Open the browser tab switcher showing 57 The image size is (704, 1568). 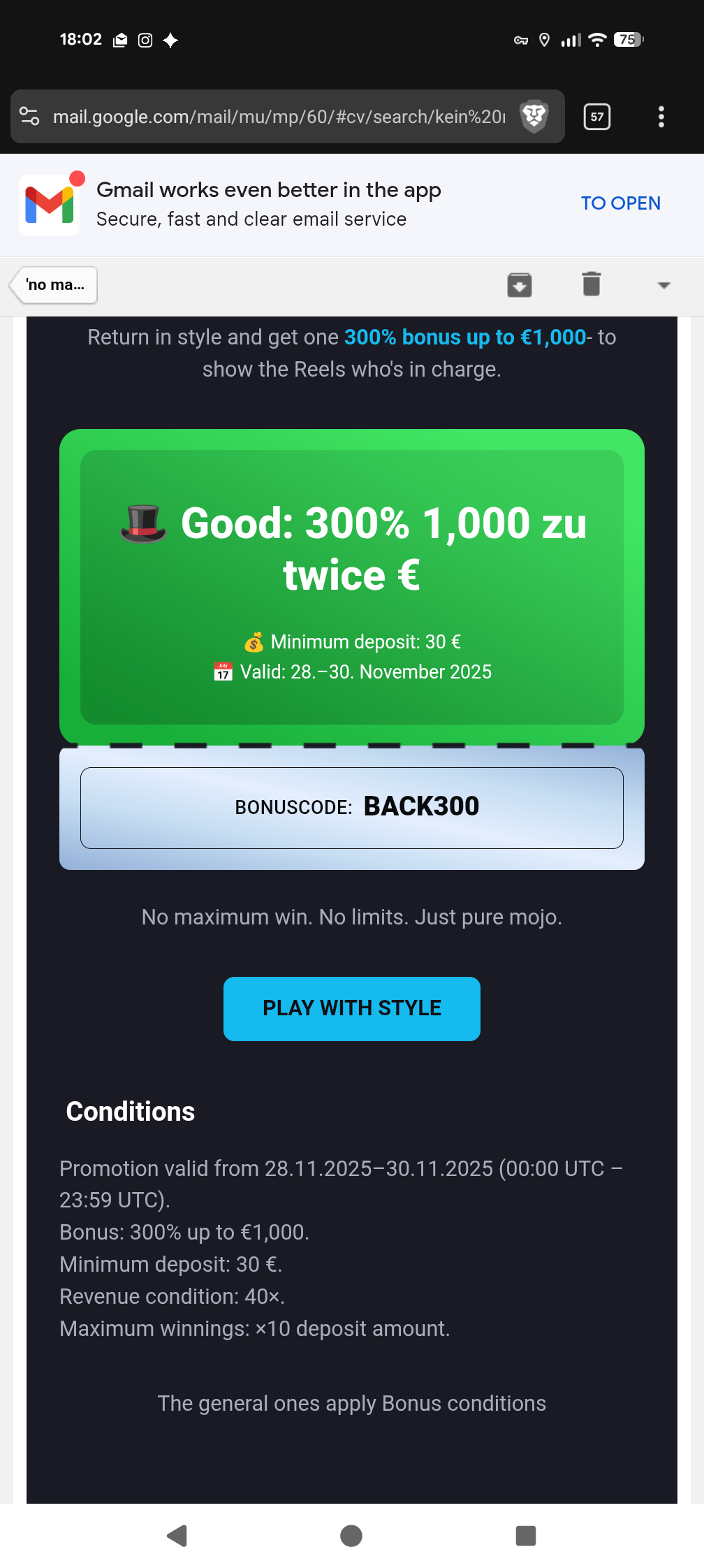596,117
